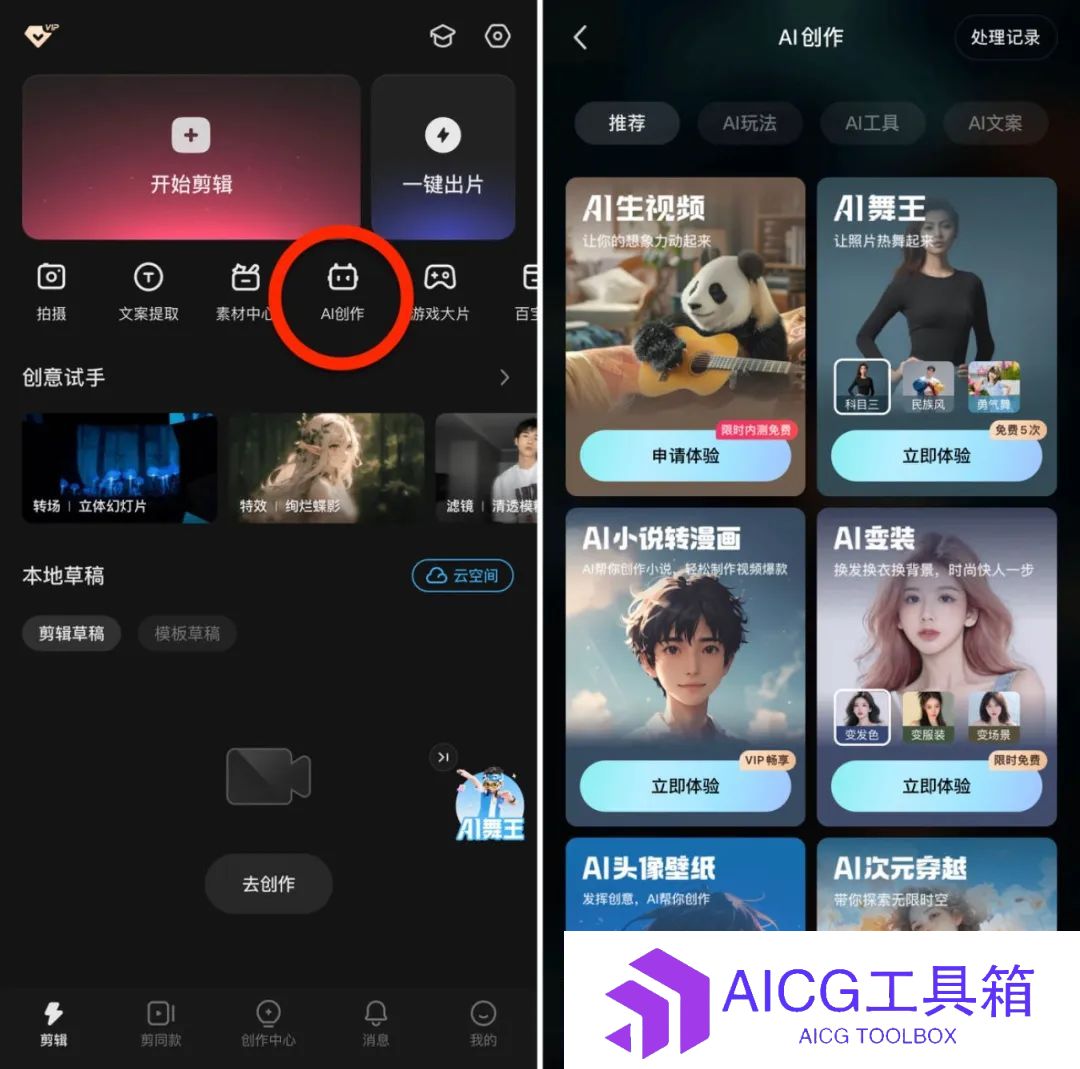Open 云空间 cloud storage
The height and width of the screenshot is (1069, 1080).
[x=462, y=575]
